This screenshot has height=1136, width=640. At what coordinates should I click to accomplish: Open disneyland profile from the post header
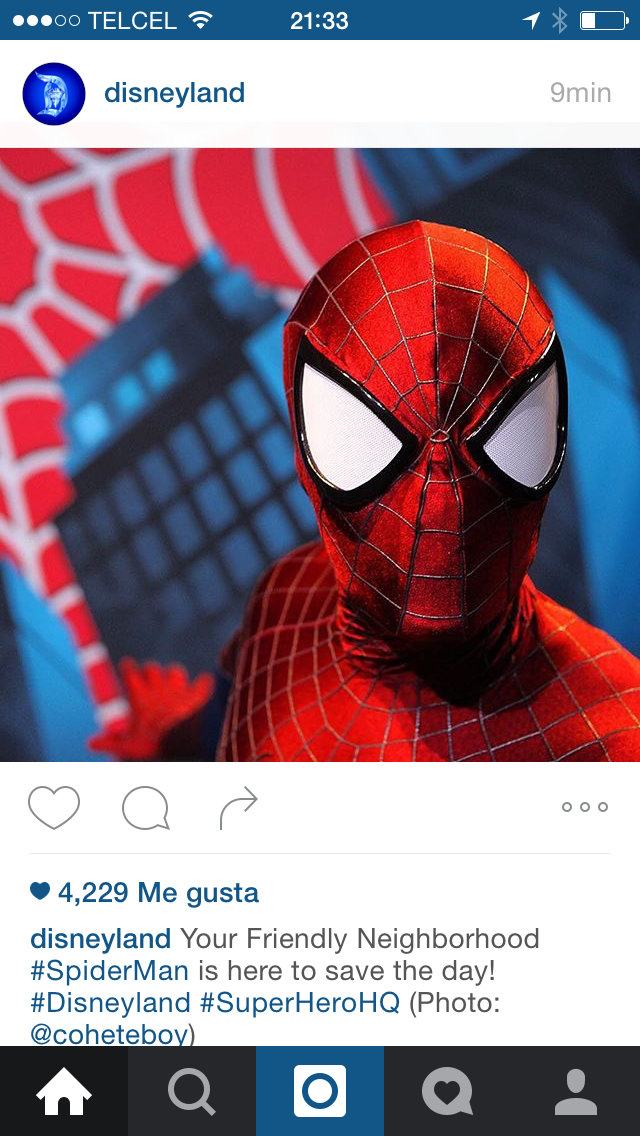tap(174, 93)
